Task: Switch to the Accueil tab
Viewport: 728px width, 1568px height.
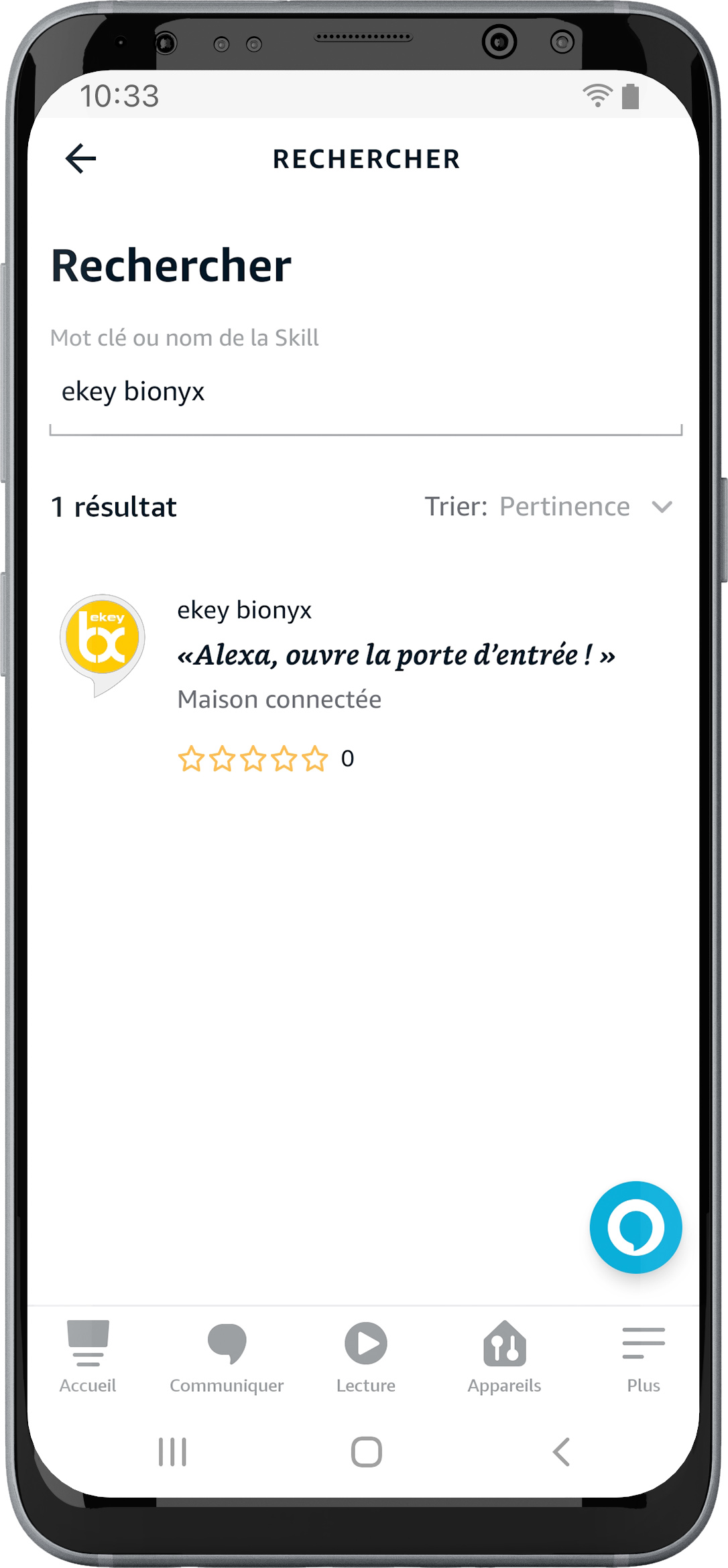Action: tap(88, 1356)
